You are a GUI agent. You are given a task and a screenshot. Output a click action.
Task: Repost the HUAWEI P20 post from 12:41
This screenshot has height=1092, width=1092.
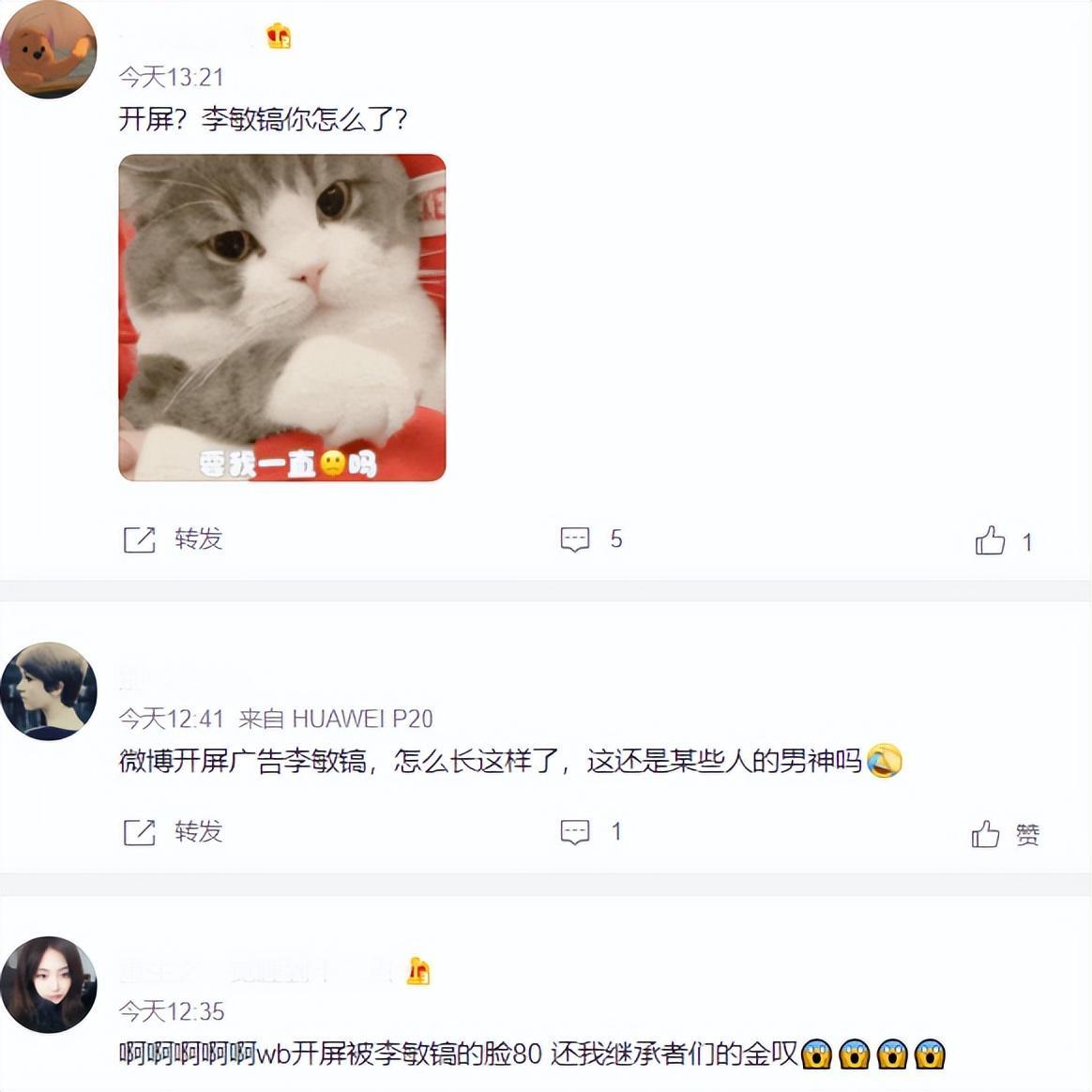173,832
